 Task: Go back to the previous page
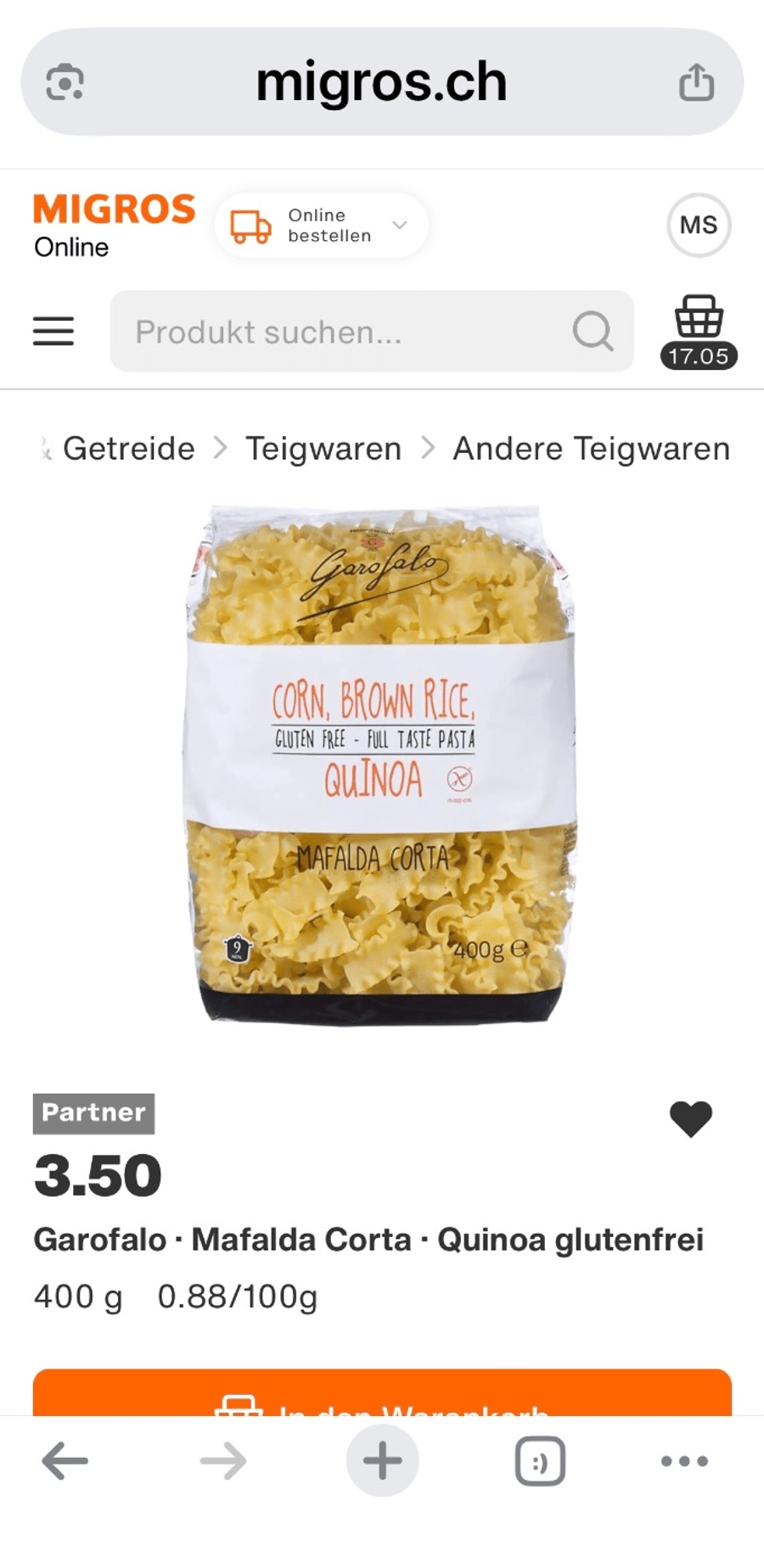[65, 1461]
